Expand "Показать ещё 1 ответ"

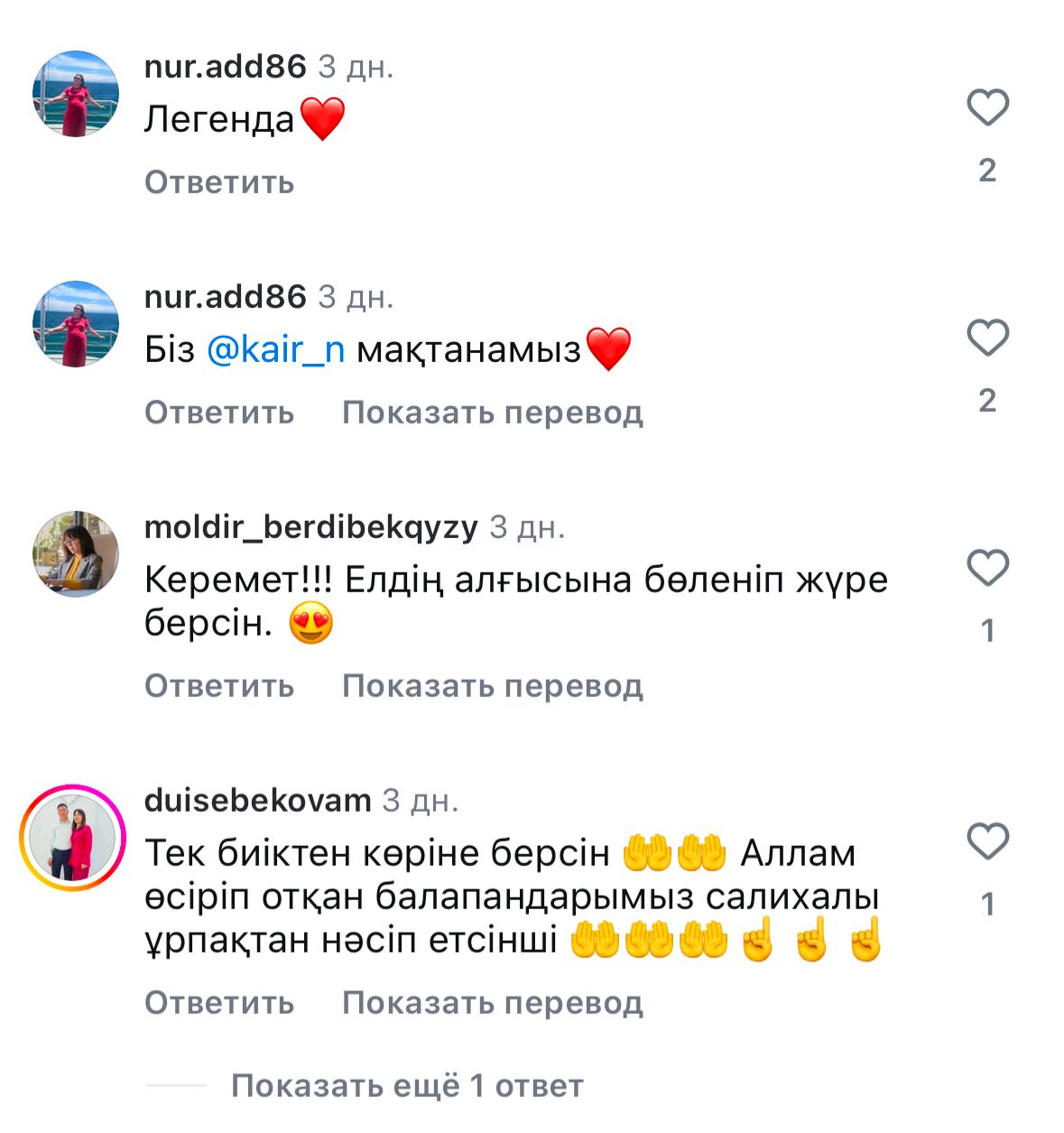coord(407,1086)
